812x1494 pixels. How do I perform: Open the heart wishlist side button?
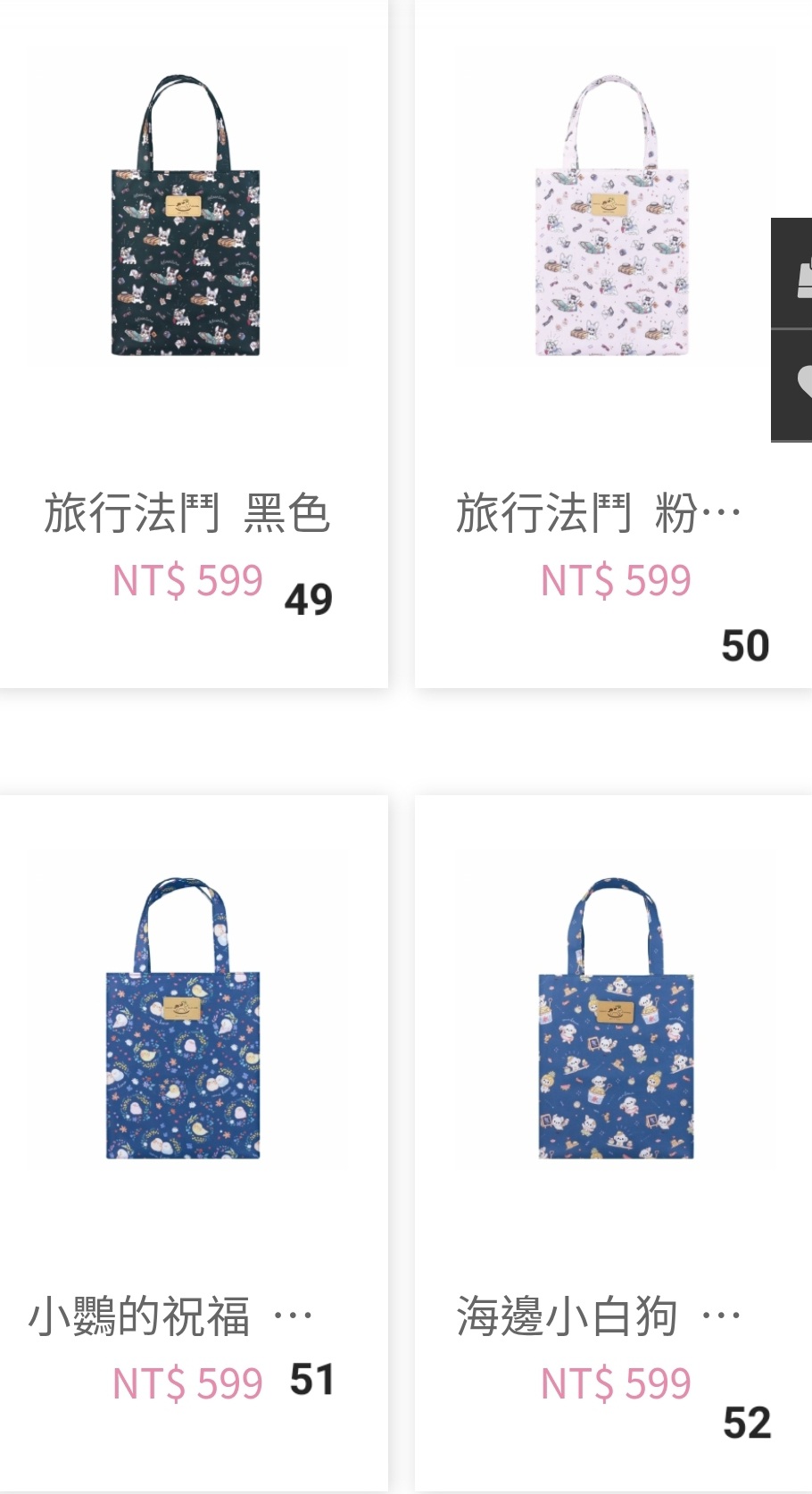[794, 385]
